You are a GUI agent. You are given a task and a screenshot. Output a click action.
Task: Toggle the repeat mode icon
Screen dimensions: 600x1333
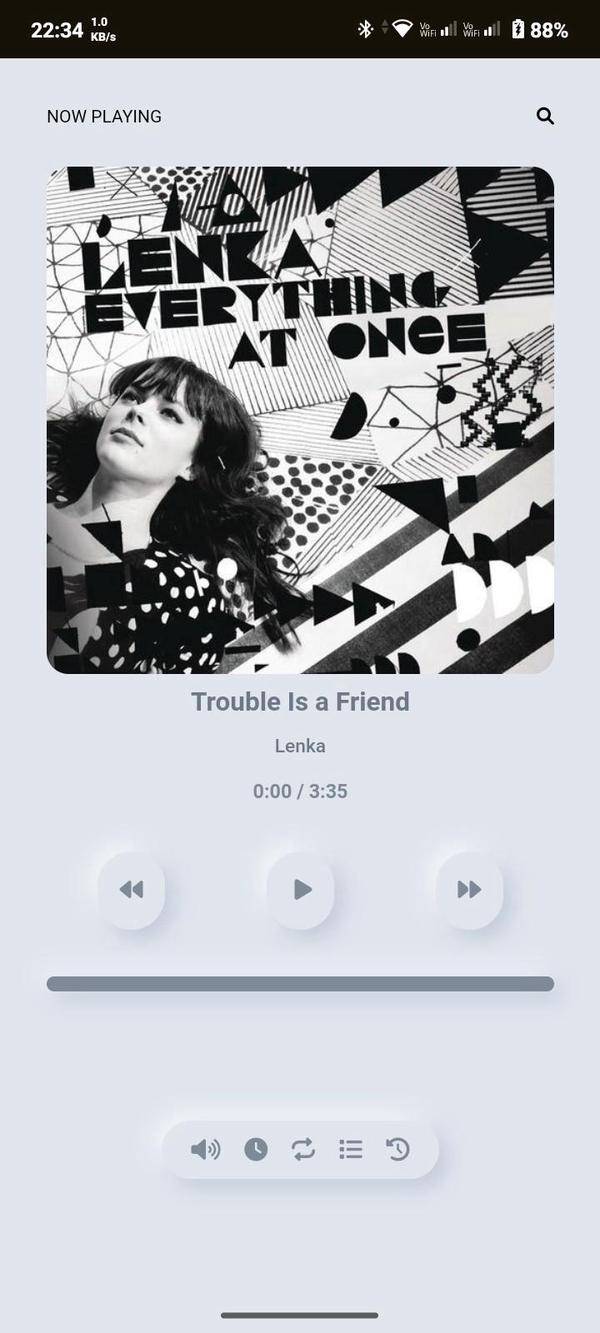[303, 1149]
